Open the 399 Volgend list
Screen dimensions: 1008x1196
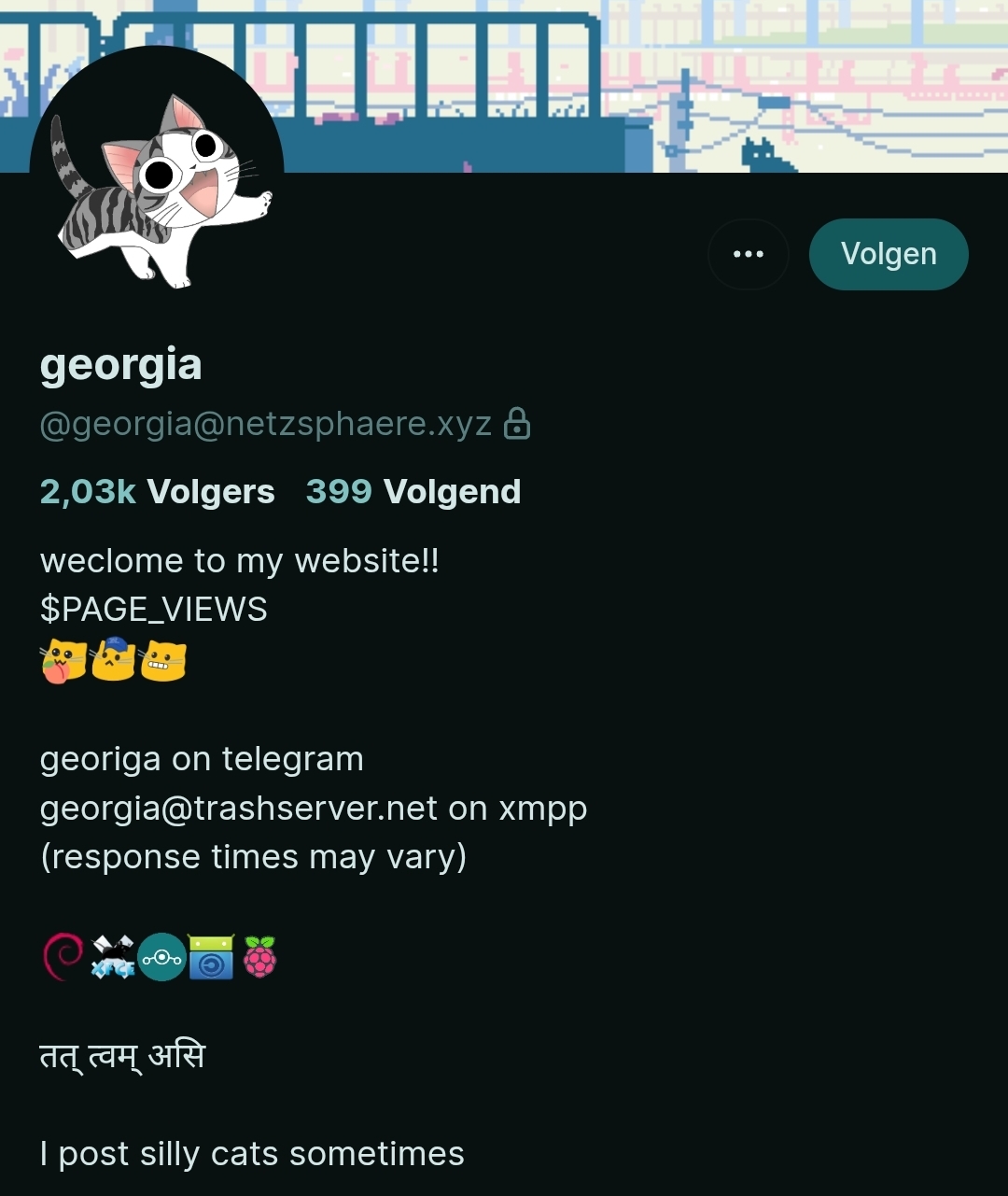pyautogui.click(x=413, y=491)
